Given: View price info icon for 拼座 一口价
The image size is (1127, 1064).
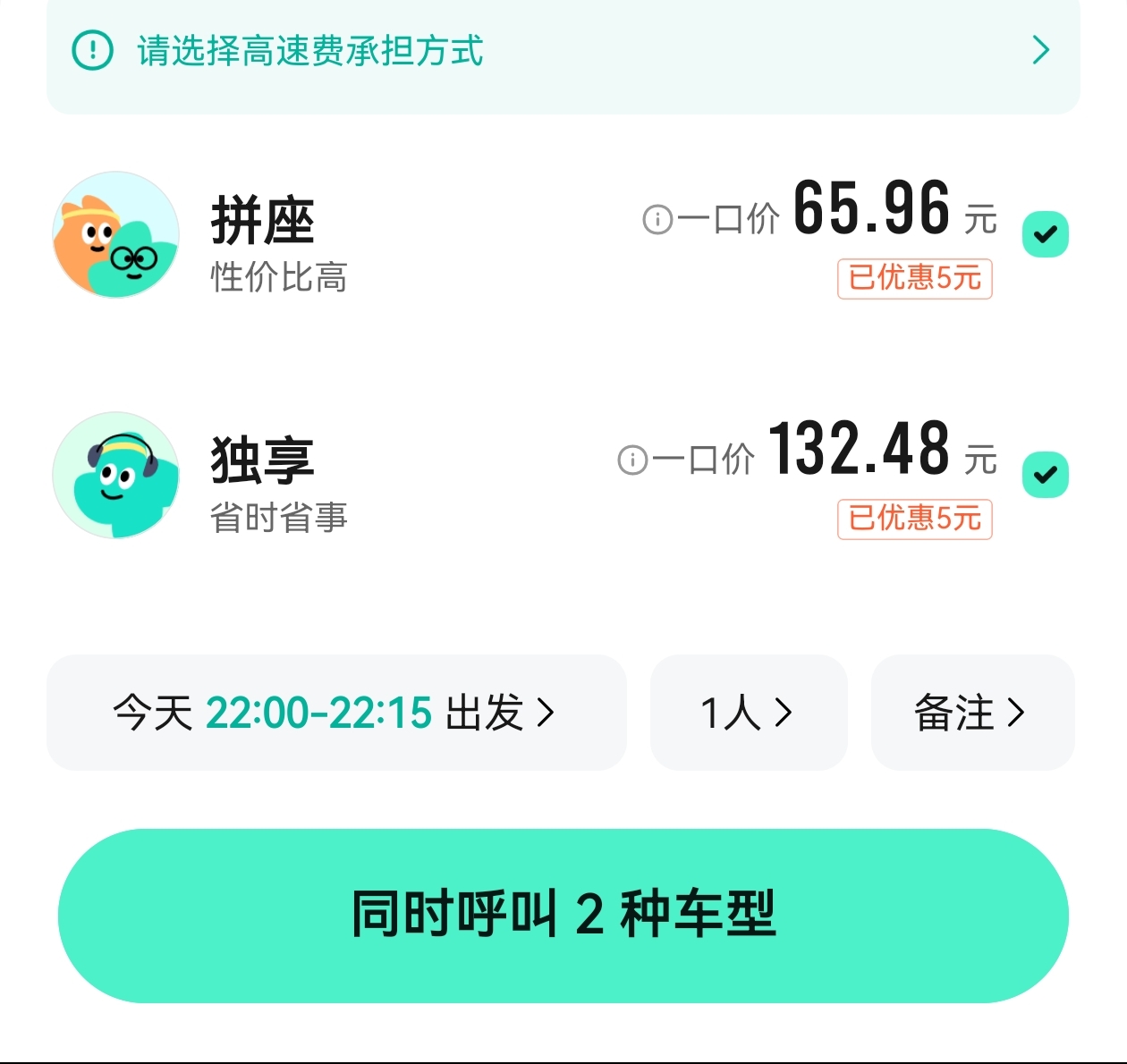Looking at the screenshot, I should pyautogui.click(x=657, y=219).
